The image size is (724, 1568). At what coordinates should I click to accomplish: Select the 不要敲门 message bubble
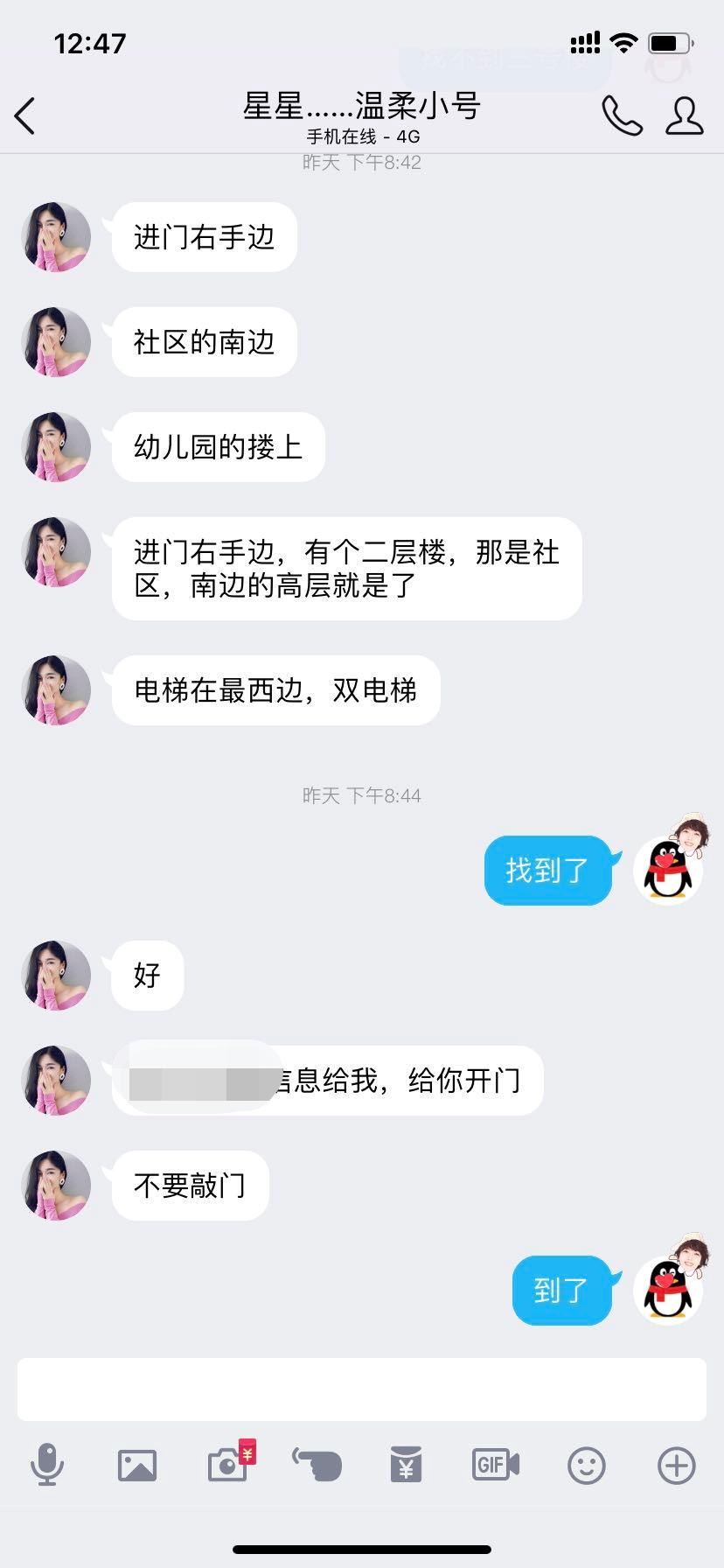(190, 1186)
